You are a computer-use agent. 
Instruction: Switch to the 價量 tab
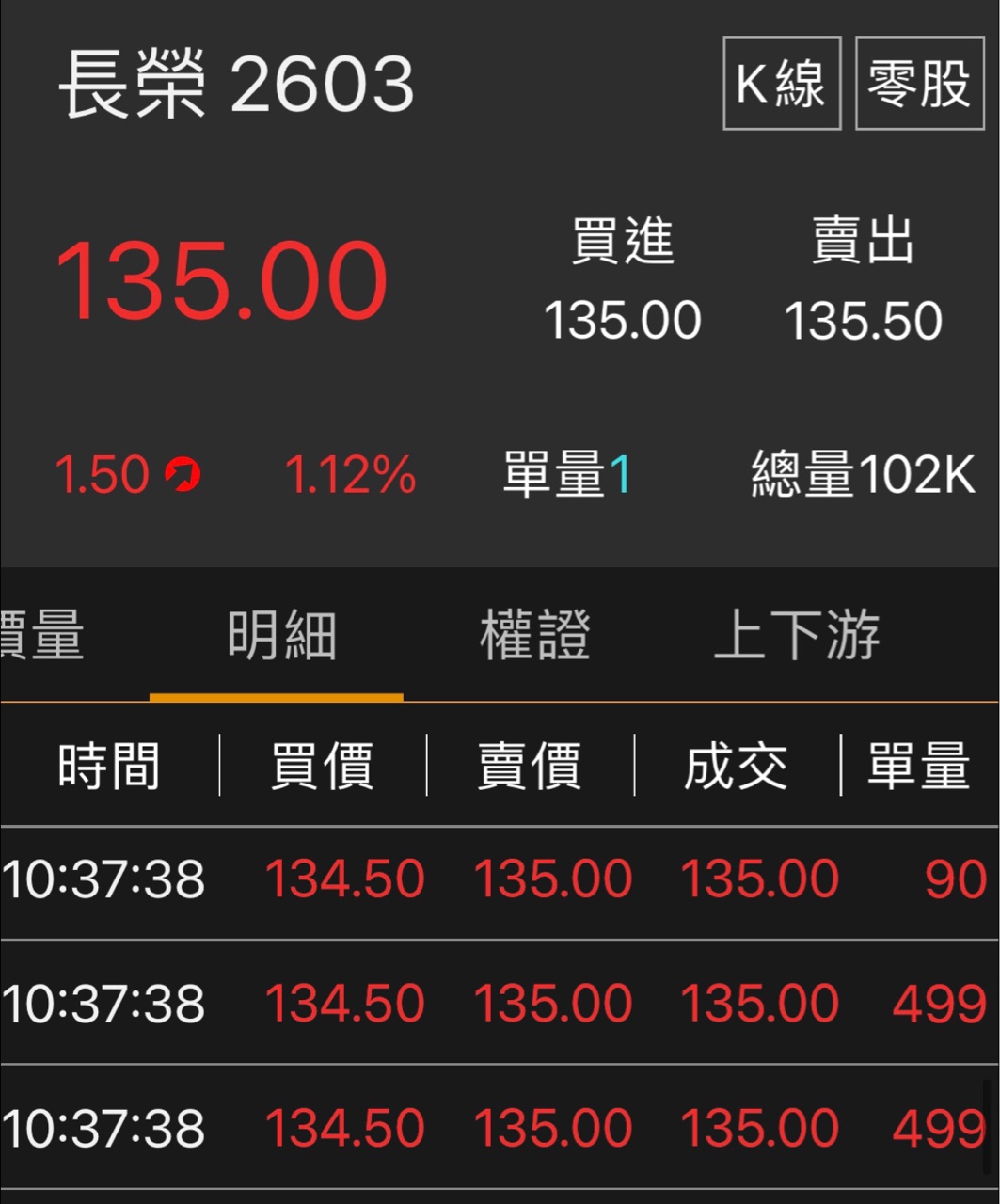pos(42,635)
